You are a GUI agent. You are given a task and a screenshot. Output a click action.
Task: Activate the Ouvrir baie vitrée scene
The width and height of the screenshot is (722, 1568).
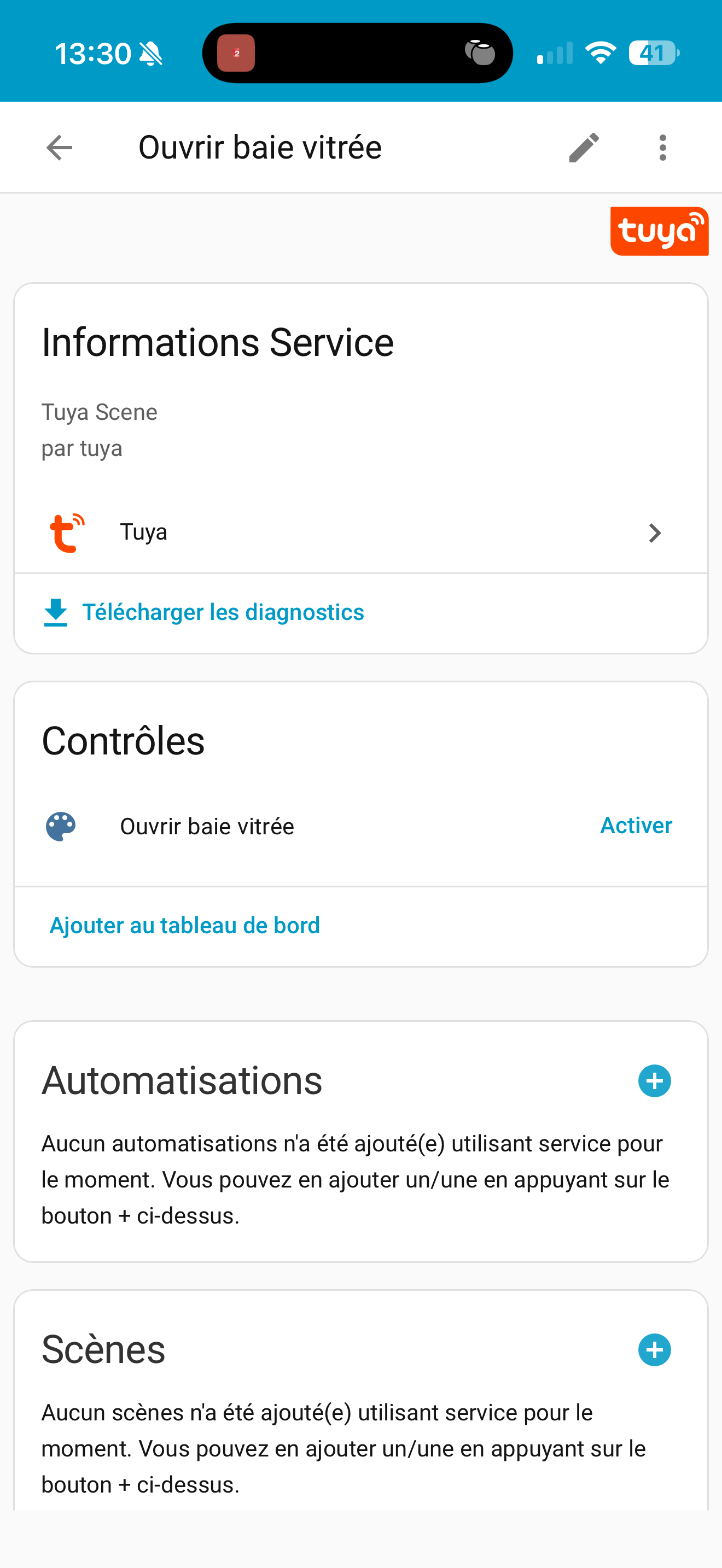[x=636, y=826]
